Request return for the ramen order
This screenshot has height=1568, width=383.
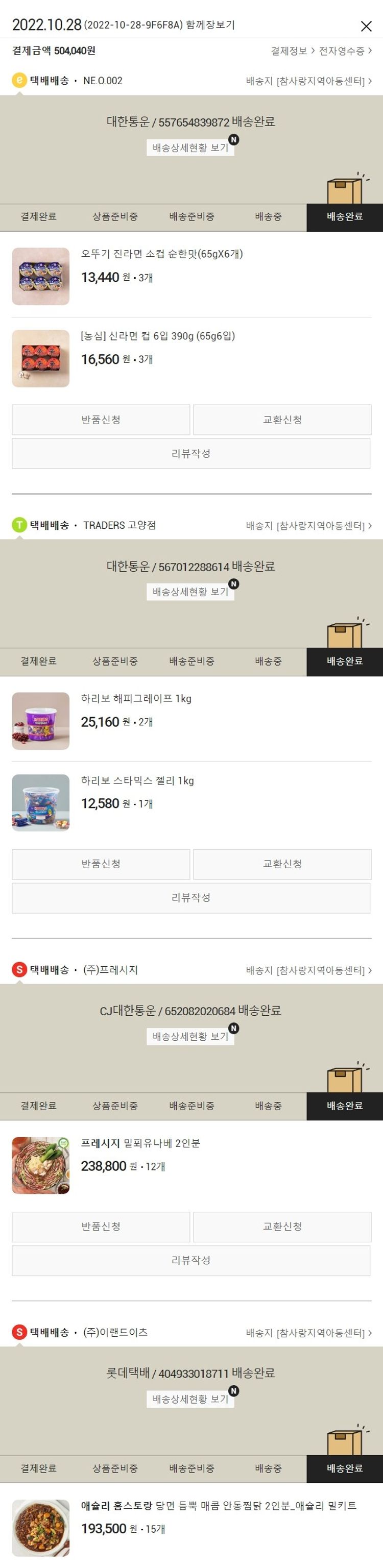point(101,420)
